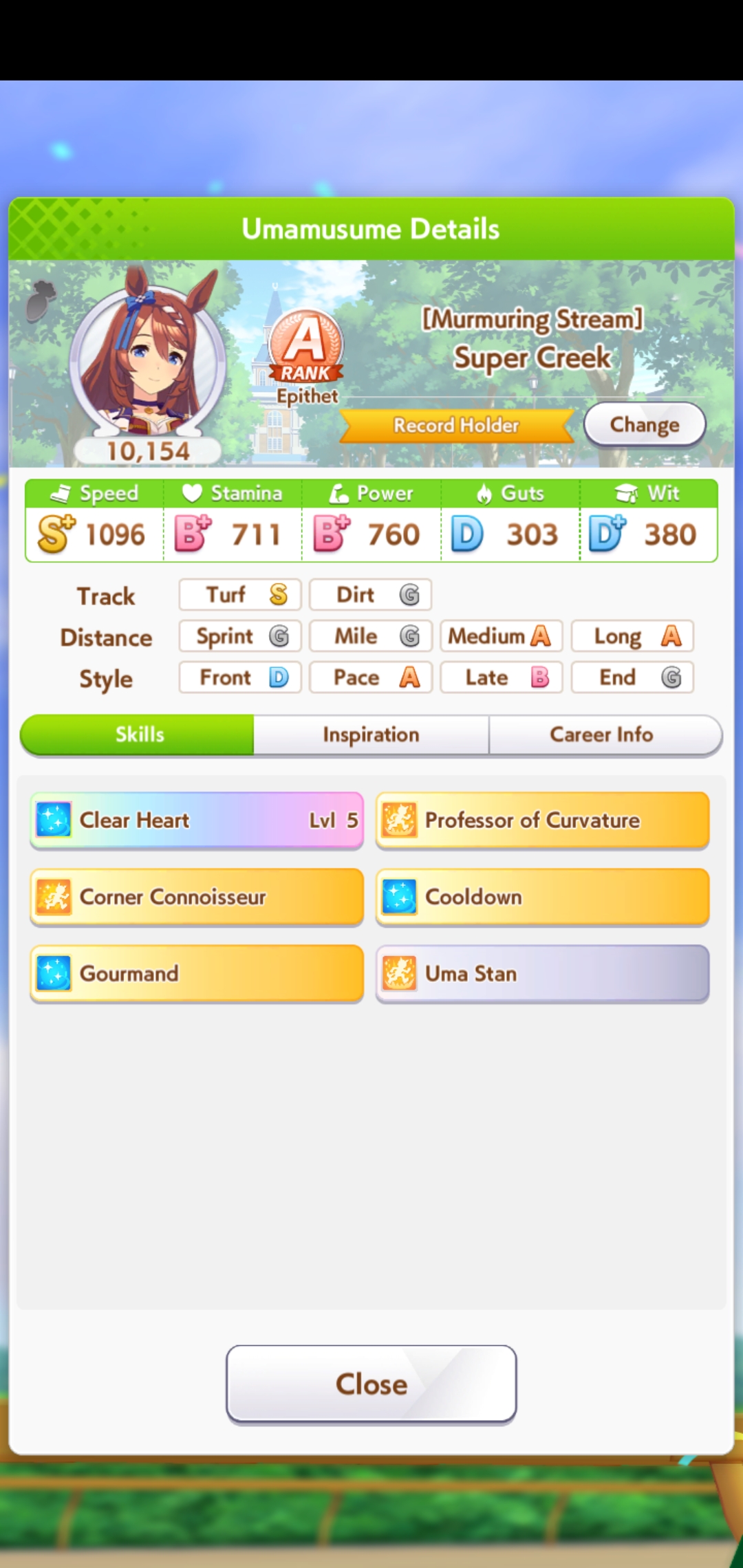This screenshot has width=743, height=1568.
Task: View the Clear Heart skill details
Action: coord(197,820)
